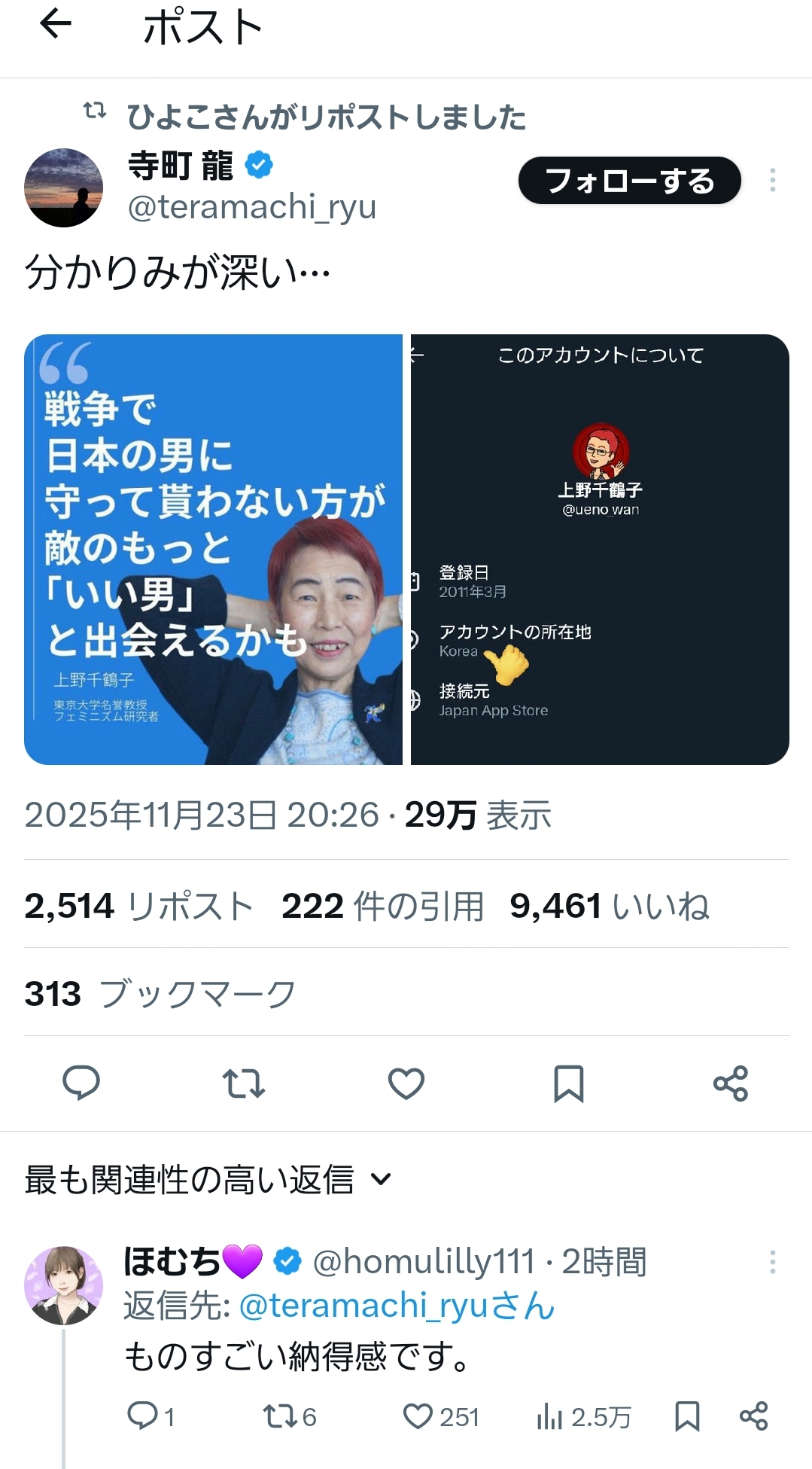Screen dimensions: 812x1469
Task: Open 寺町 龍's profile avatar
Action: 63,187
